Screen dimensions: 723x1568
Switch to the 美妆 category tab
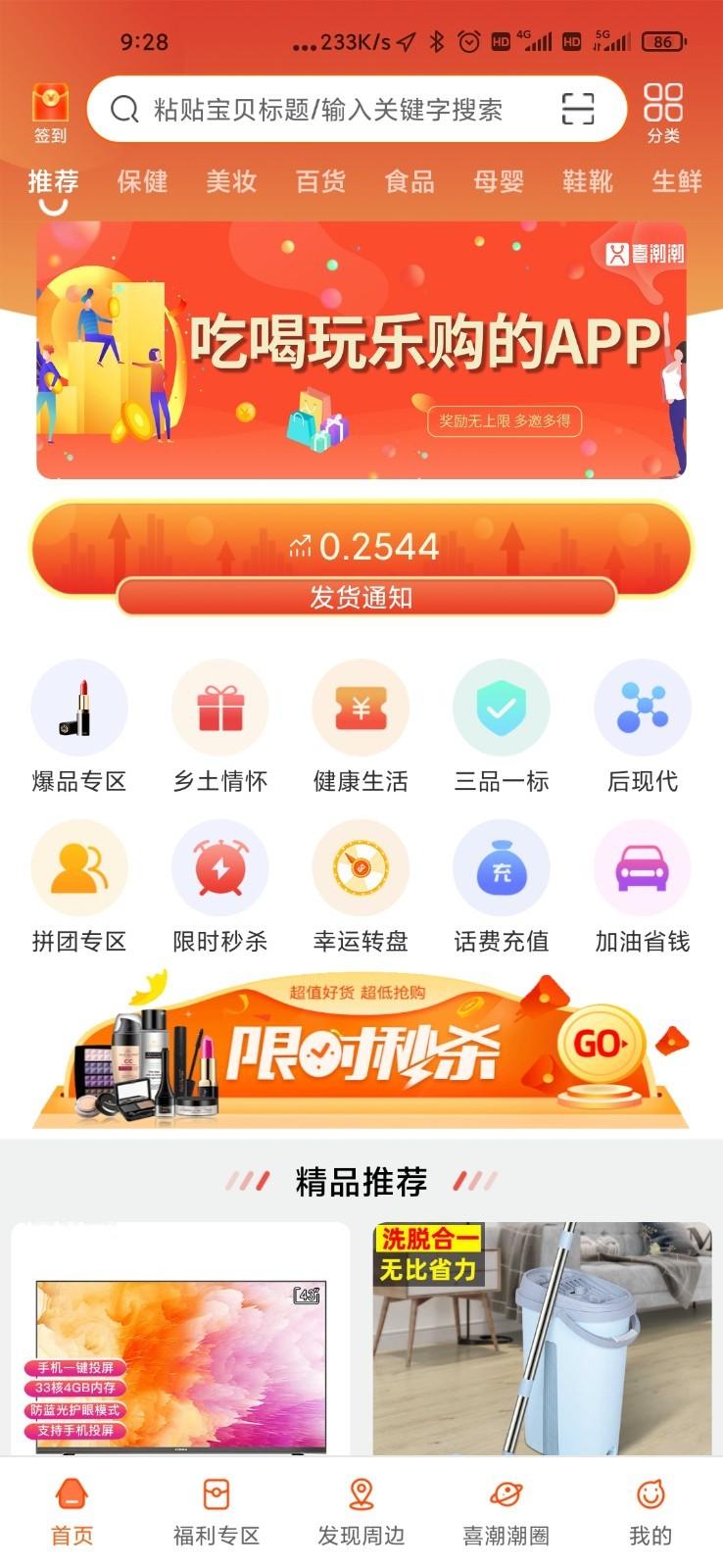click(x=229, y=182)
